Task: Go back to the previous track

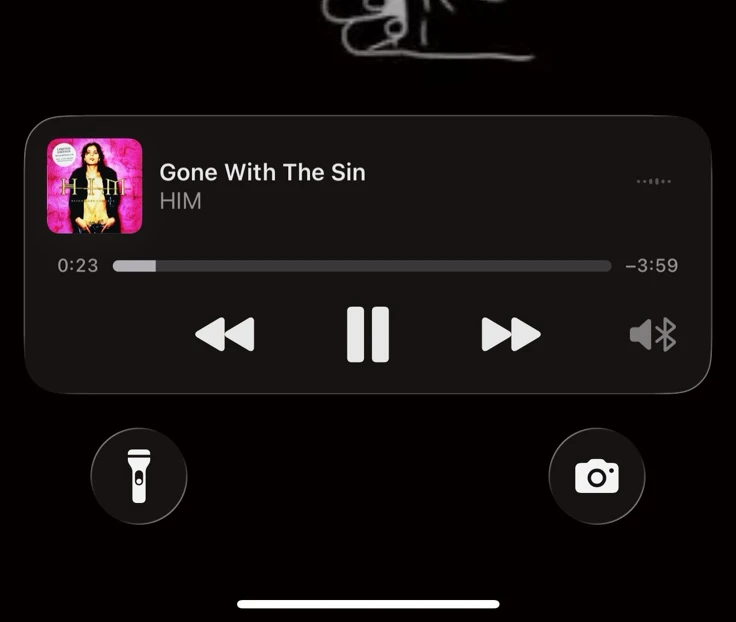Action: tap(224, 334)
